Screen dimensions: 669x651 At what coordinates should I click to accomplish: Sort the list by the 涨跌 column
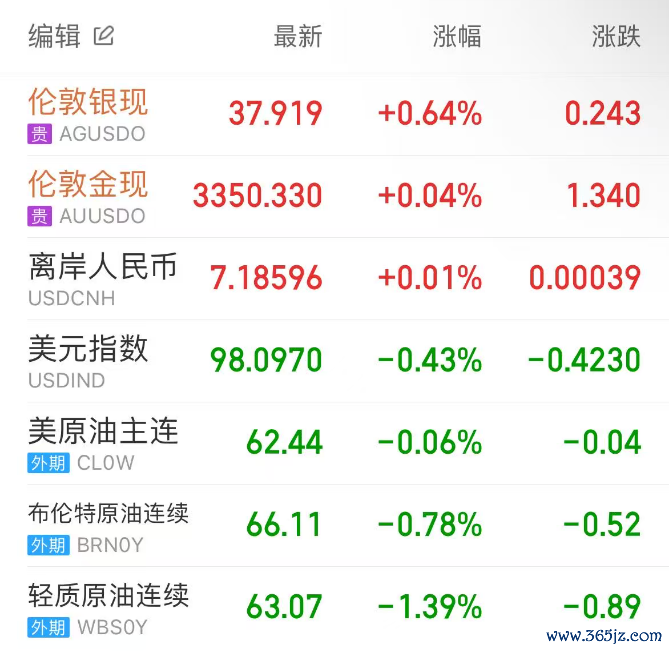tap(616, 37)
